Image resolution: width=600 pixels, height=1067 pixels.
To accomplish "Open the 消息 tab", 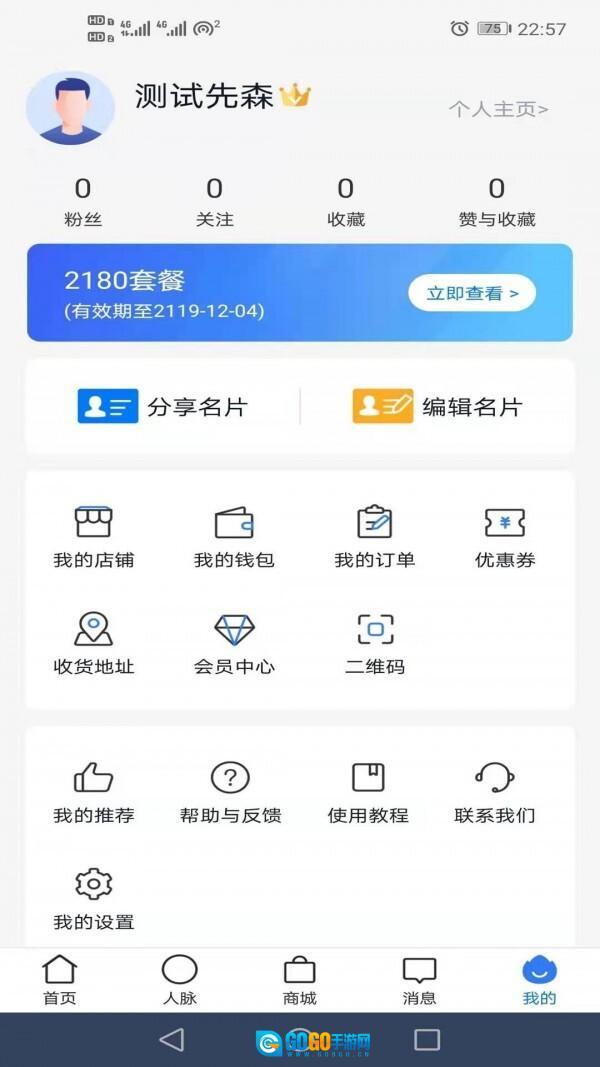I will coord(419,980).
